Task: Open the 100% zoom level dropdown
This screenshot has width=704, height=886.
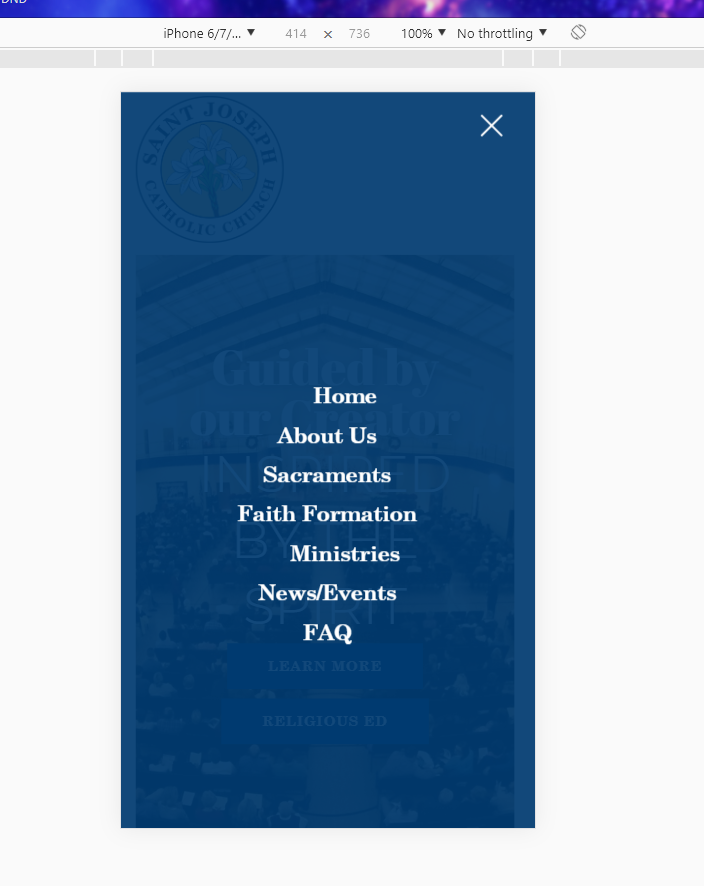Action: click(x=423, y=33)
